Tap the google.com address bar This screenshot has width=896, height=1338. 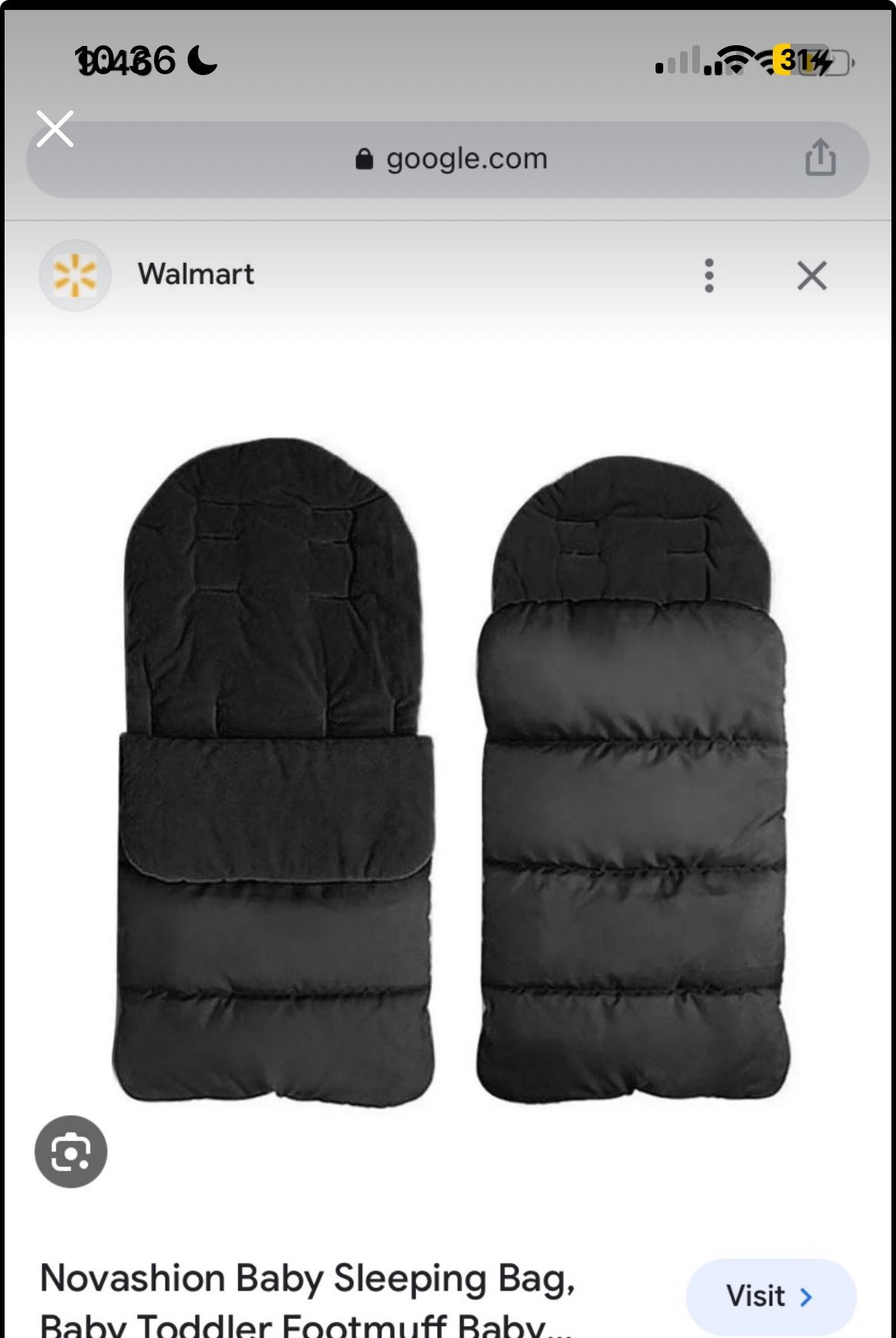click(448, 158)
